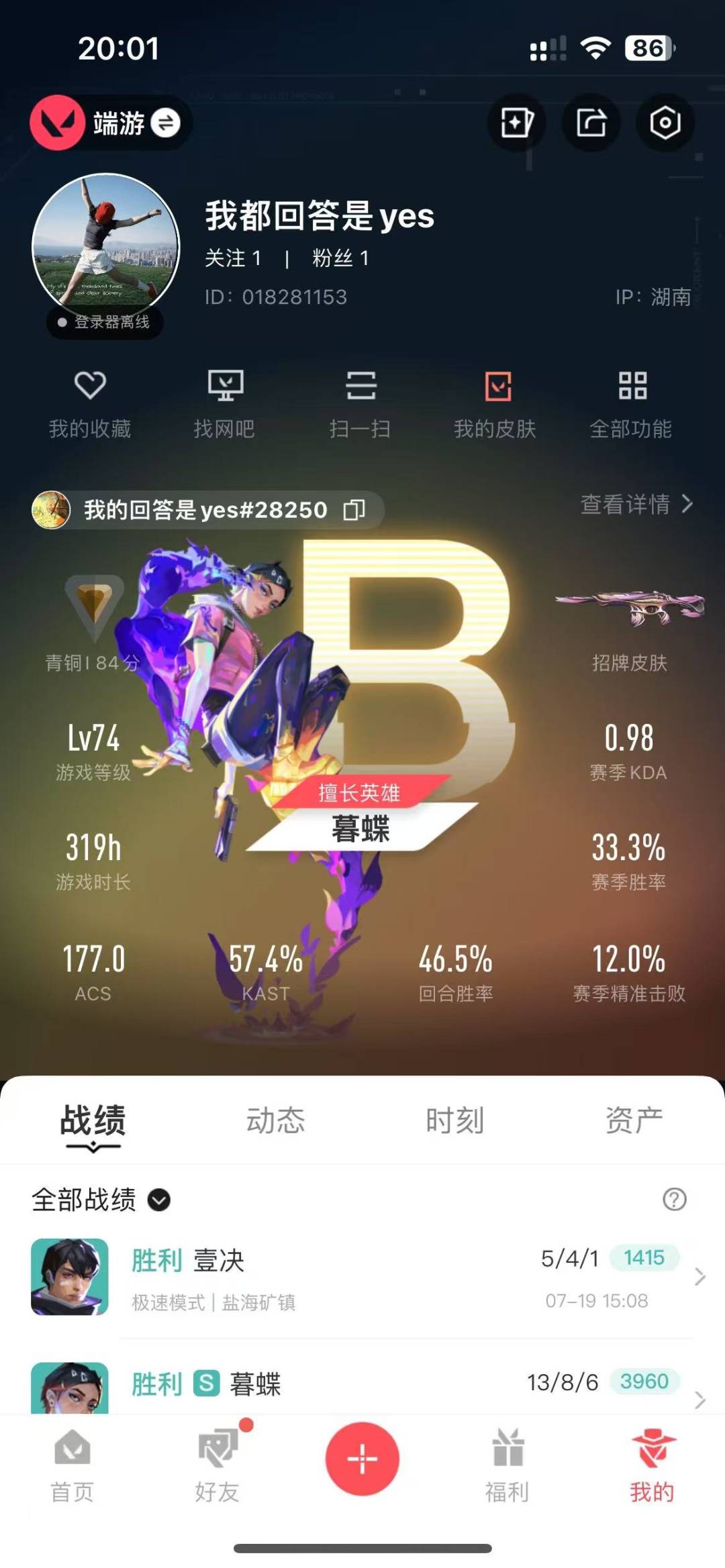This screenshot has height=1568, width=725.
Task: Switch to the 时刻 tab
Action: click(x=454, y=1120)
